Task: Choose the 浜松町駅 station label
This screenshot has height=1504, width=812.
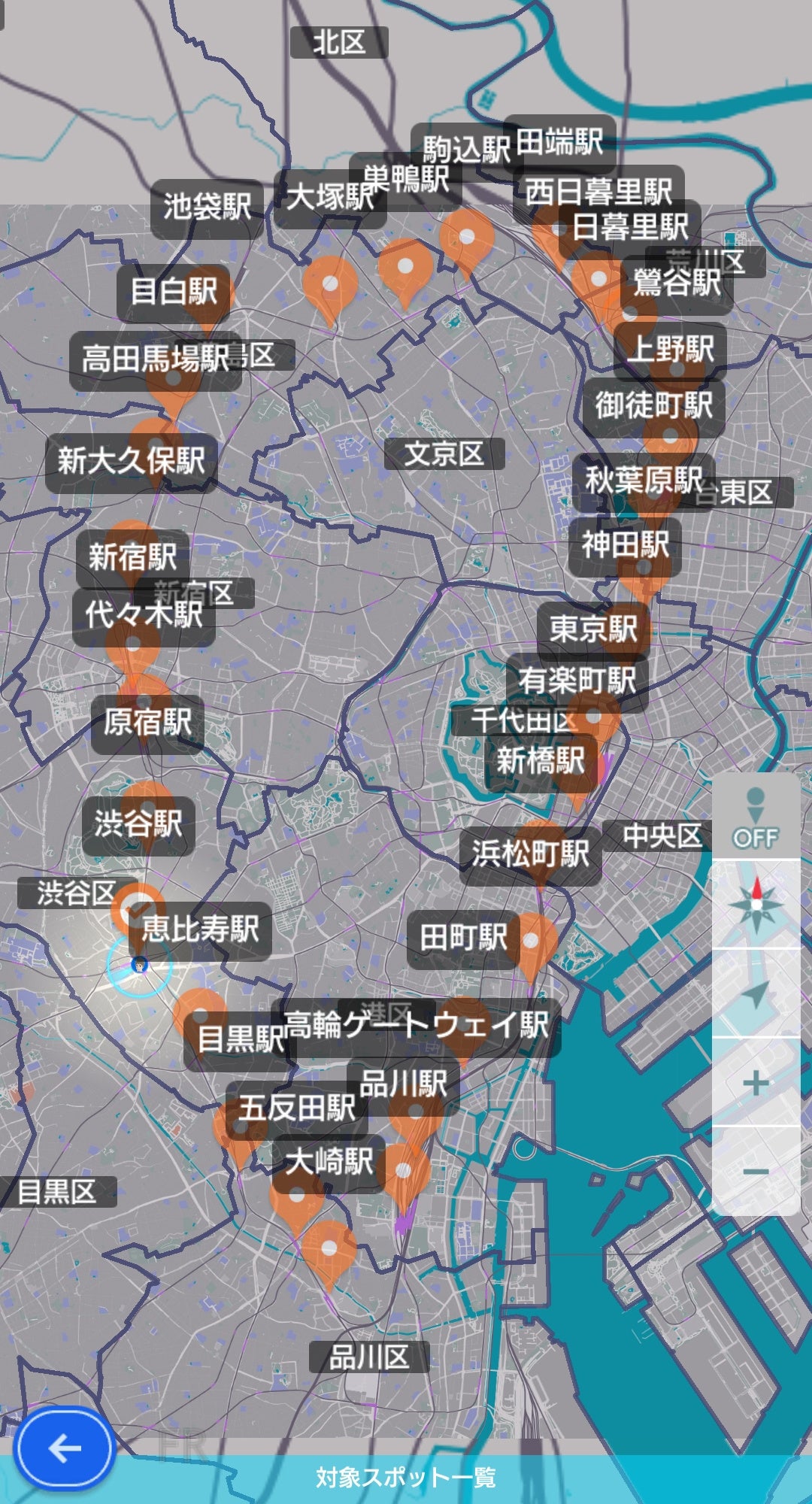Action: [x=530, y=854]
